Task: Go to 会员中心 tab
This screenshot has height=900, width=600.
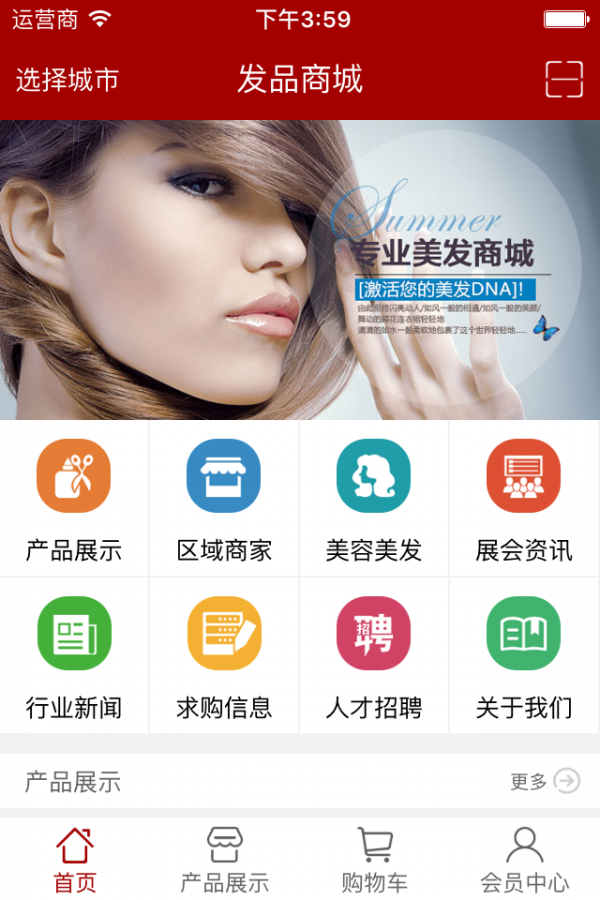Action: tap(525, 860)
